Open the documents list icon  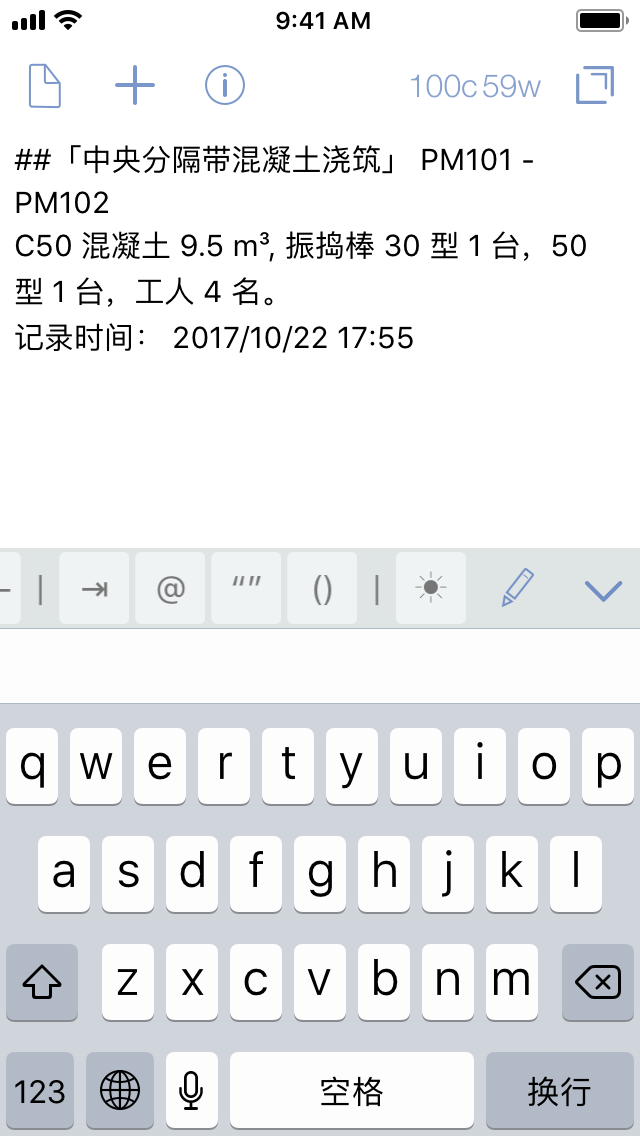45,86
